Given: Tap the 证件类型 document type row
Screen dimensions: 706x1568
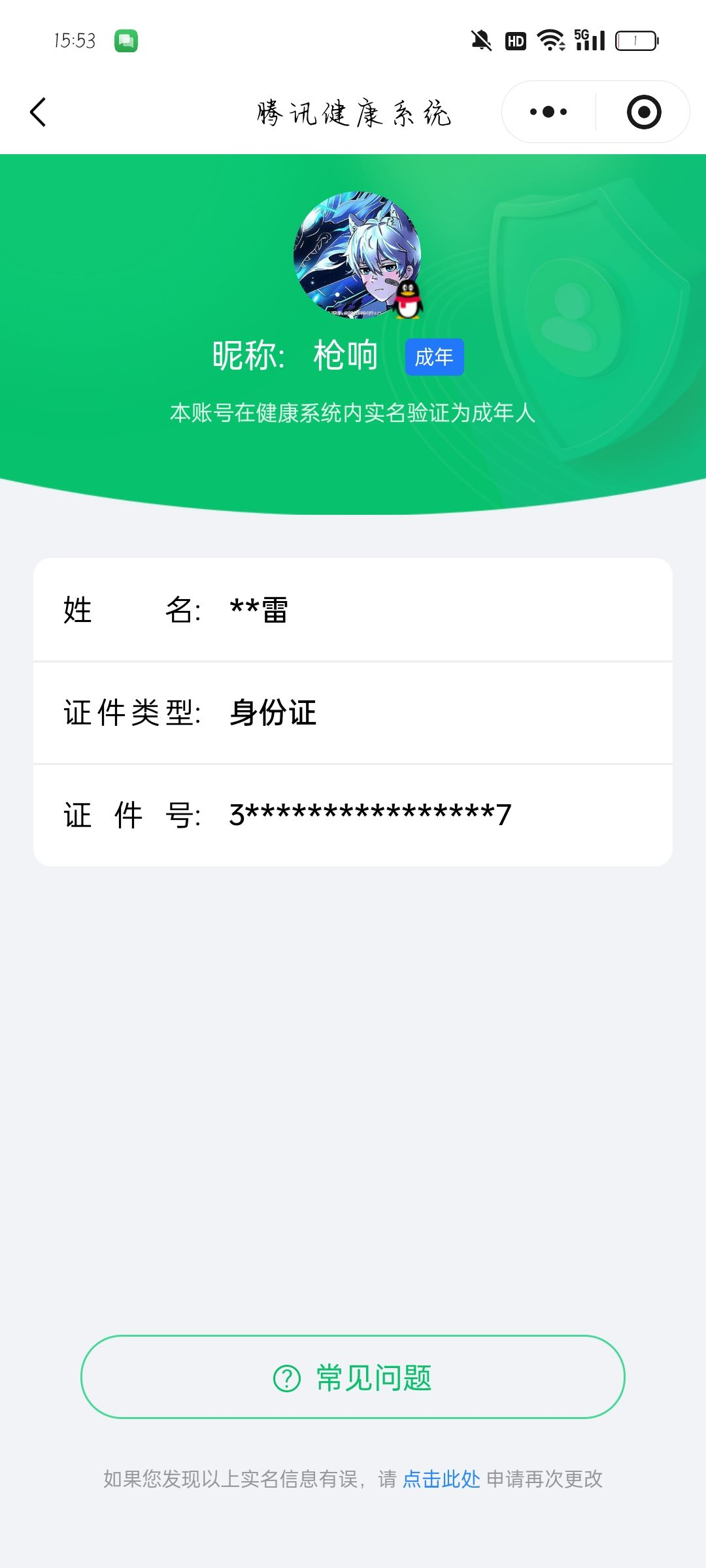Looking at the screenshot, I should [353, 713].
